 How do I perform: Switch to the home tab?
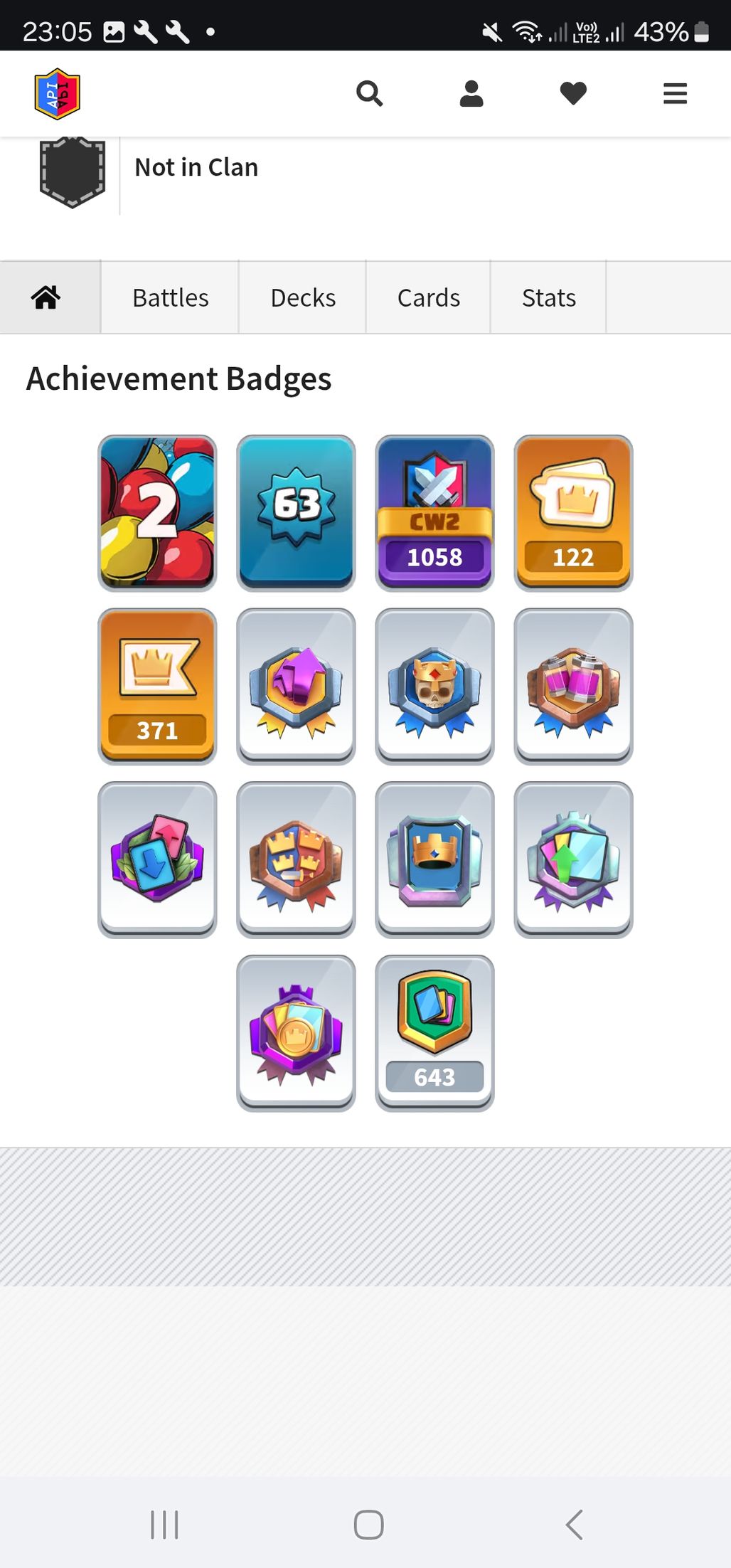[x=46, y=297]
